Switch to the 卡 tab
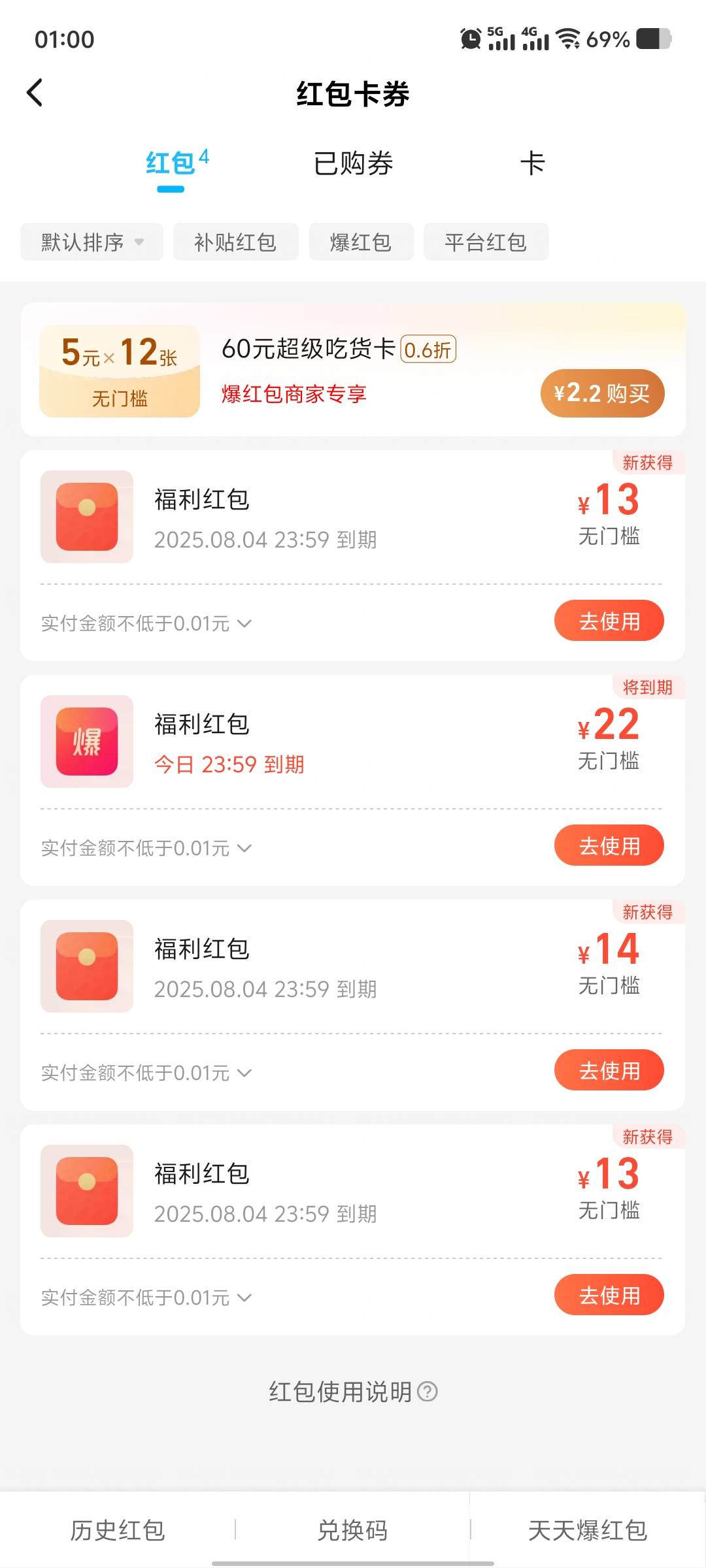The height and width of the screenshot is (1568, 706). click(x=533, y=163)
